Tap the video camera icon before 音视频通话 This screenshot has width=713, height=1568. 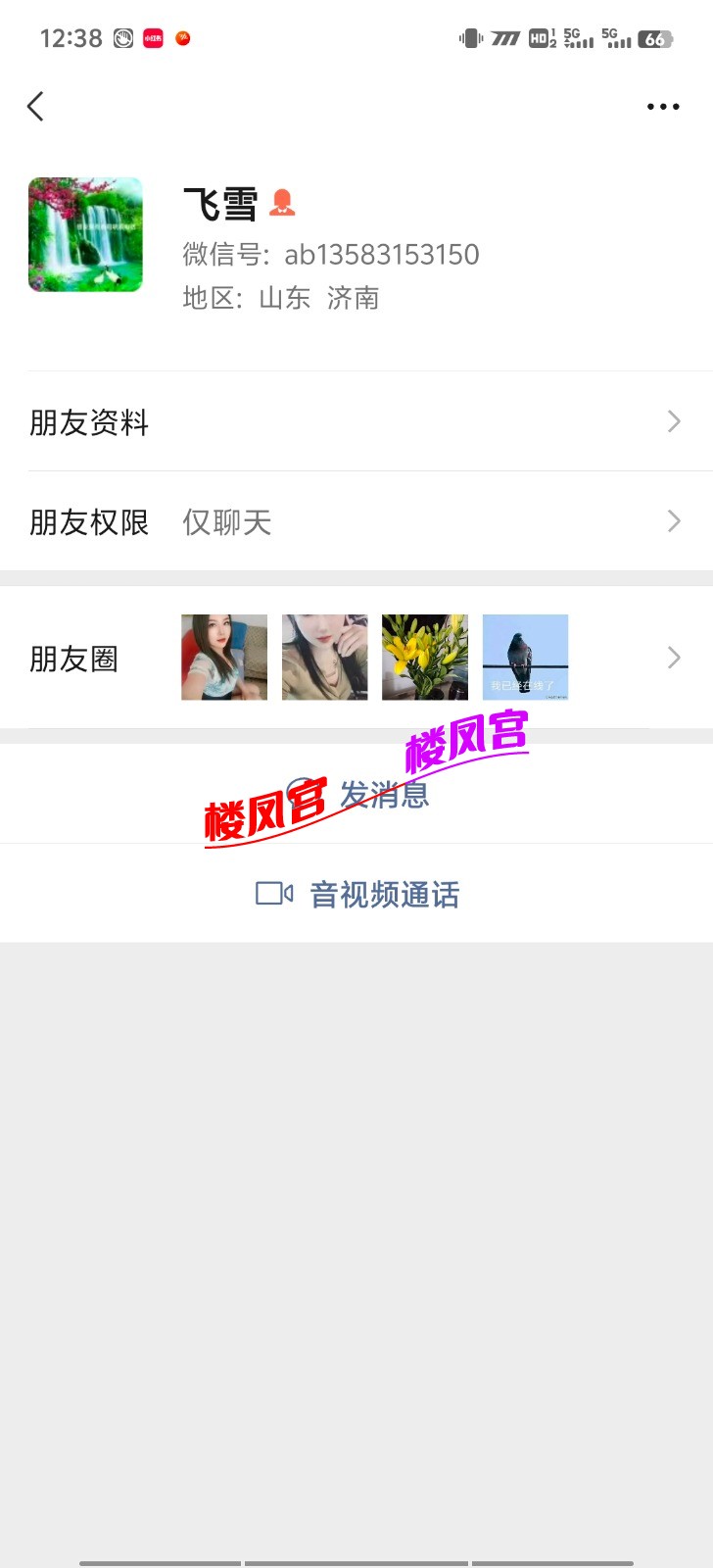tap(274, 894)
